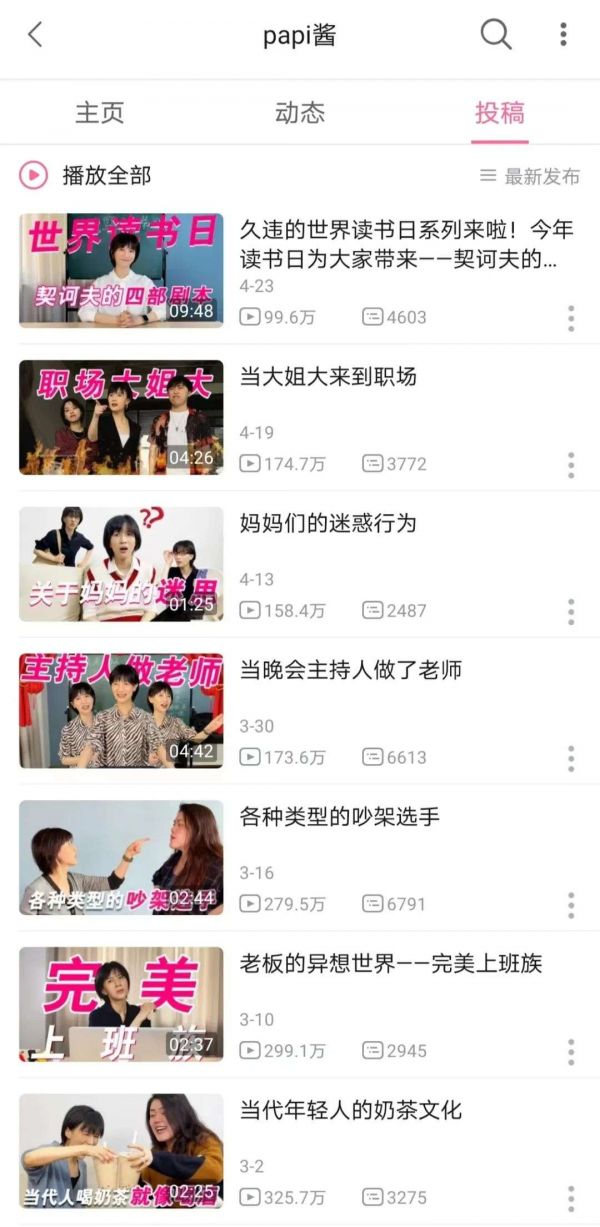Switch to the 动态 tab
The image size is (600, 1227).
coord(300,112)
